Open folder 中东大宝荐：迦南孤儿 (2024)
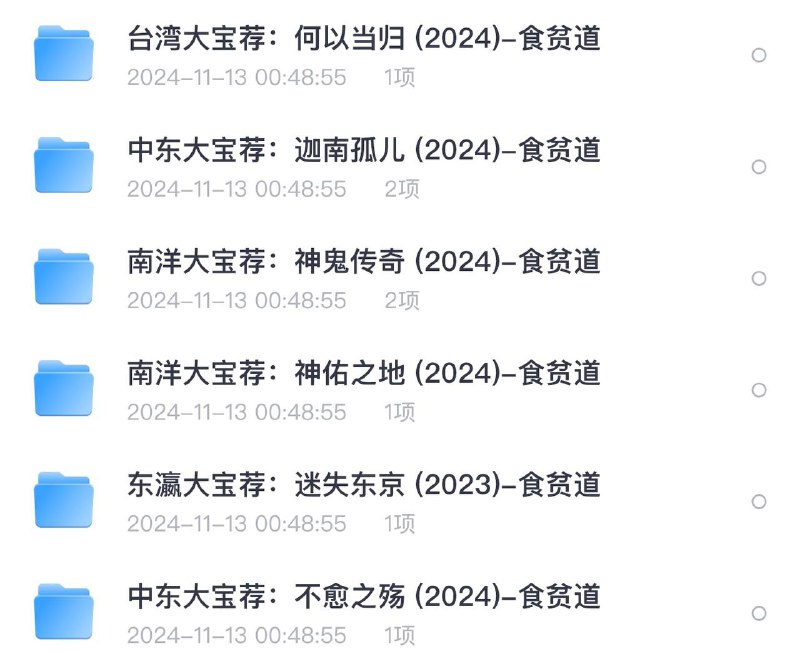800x666 pixels. [364, 152]
